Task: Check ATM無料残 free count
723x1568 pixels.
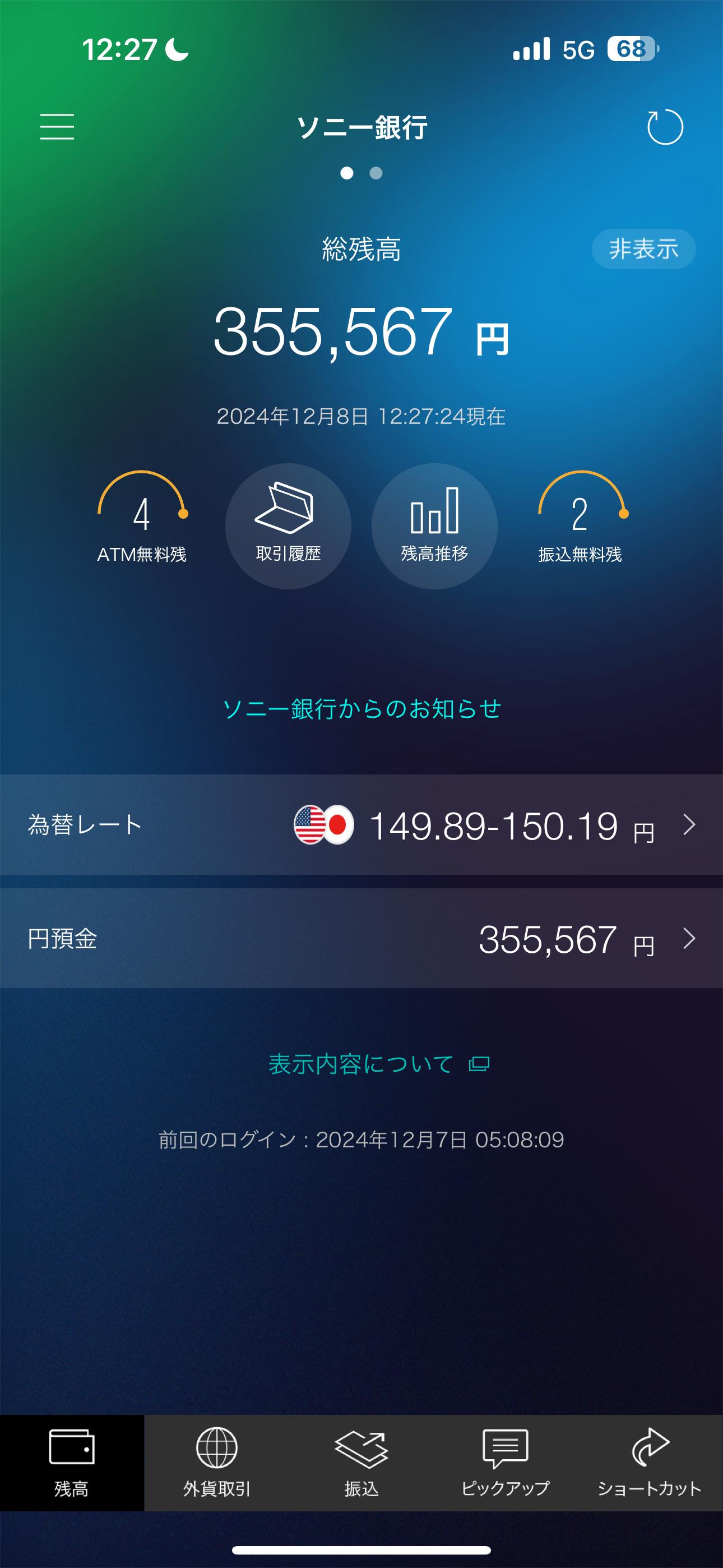Action: (142, 518)
